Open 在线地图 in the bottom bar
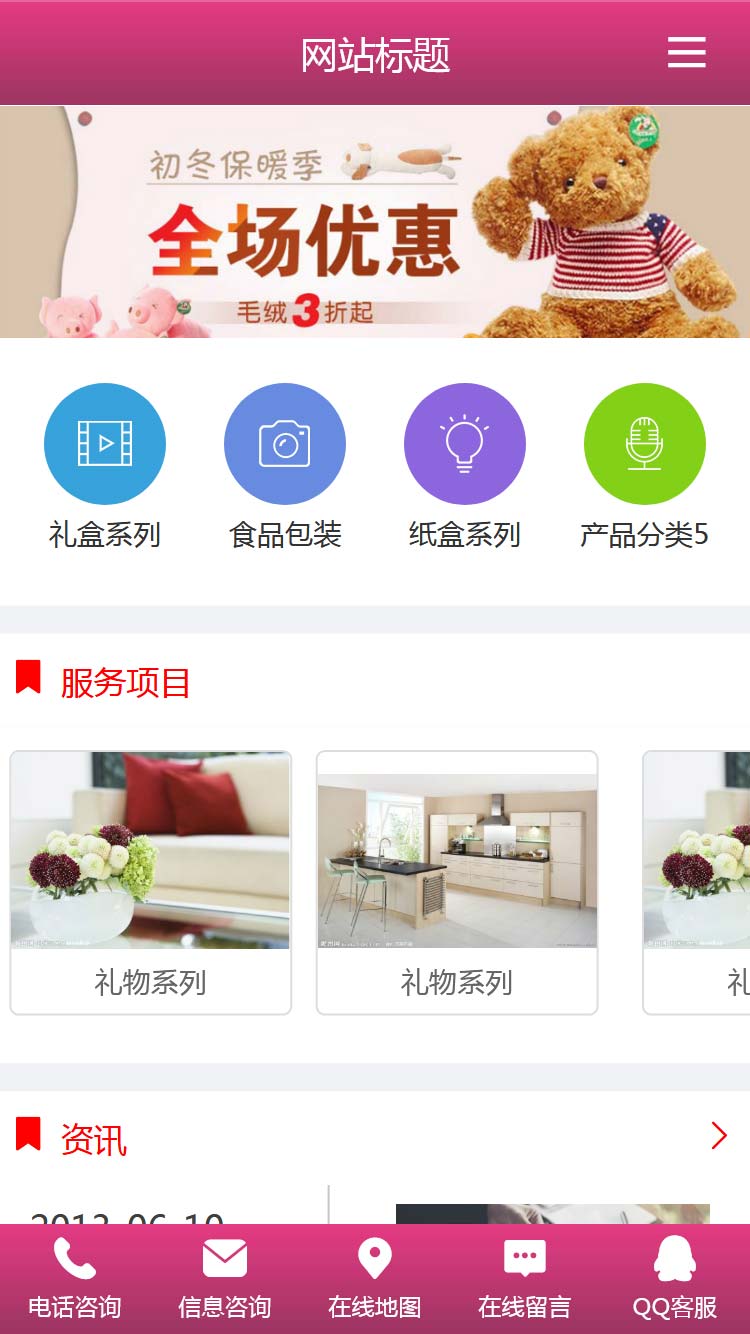 (x=375, y=1278)
